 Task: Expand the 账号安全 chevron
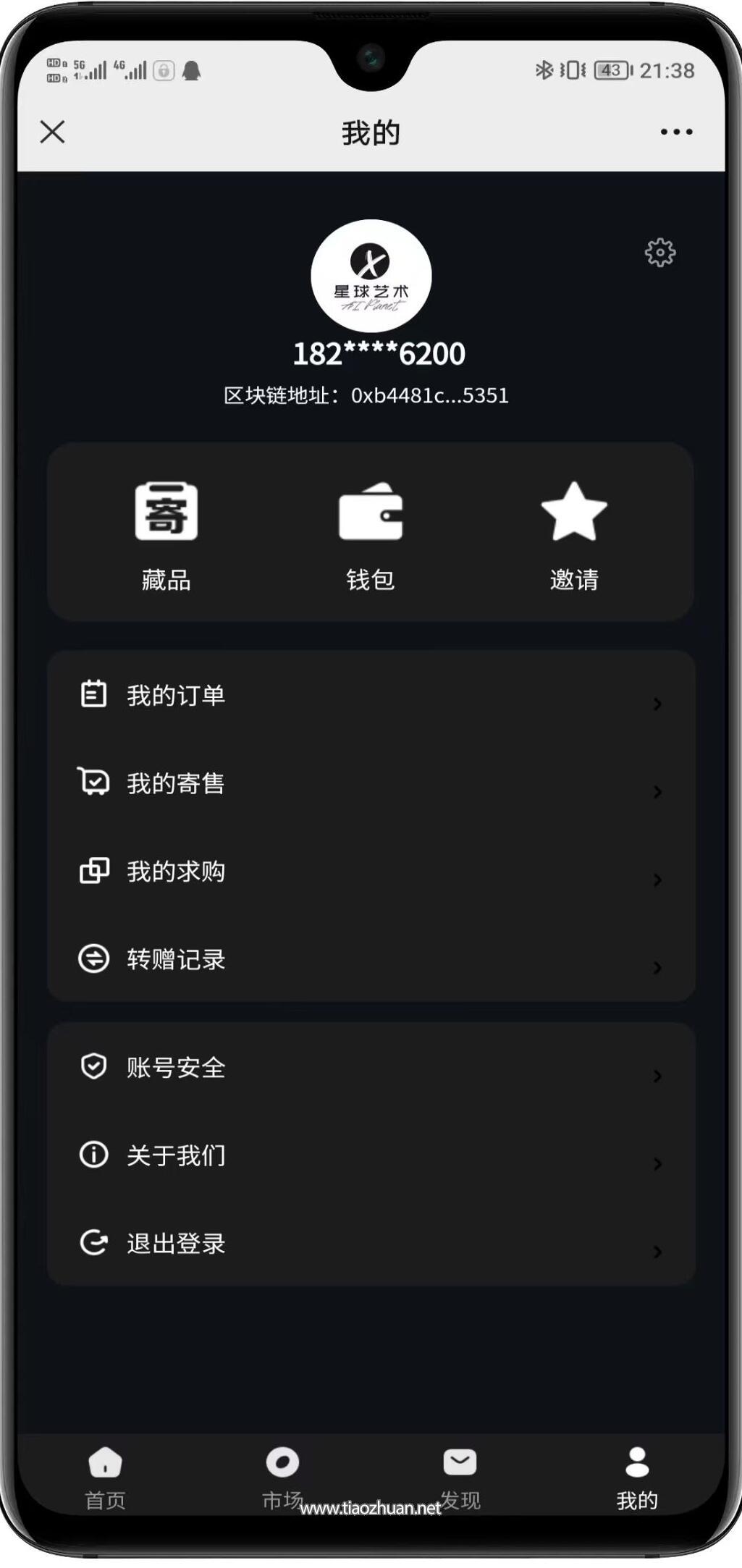657,1075
